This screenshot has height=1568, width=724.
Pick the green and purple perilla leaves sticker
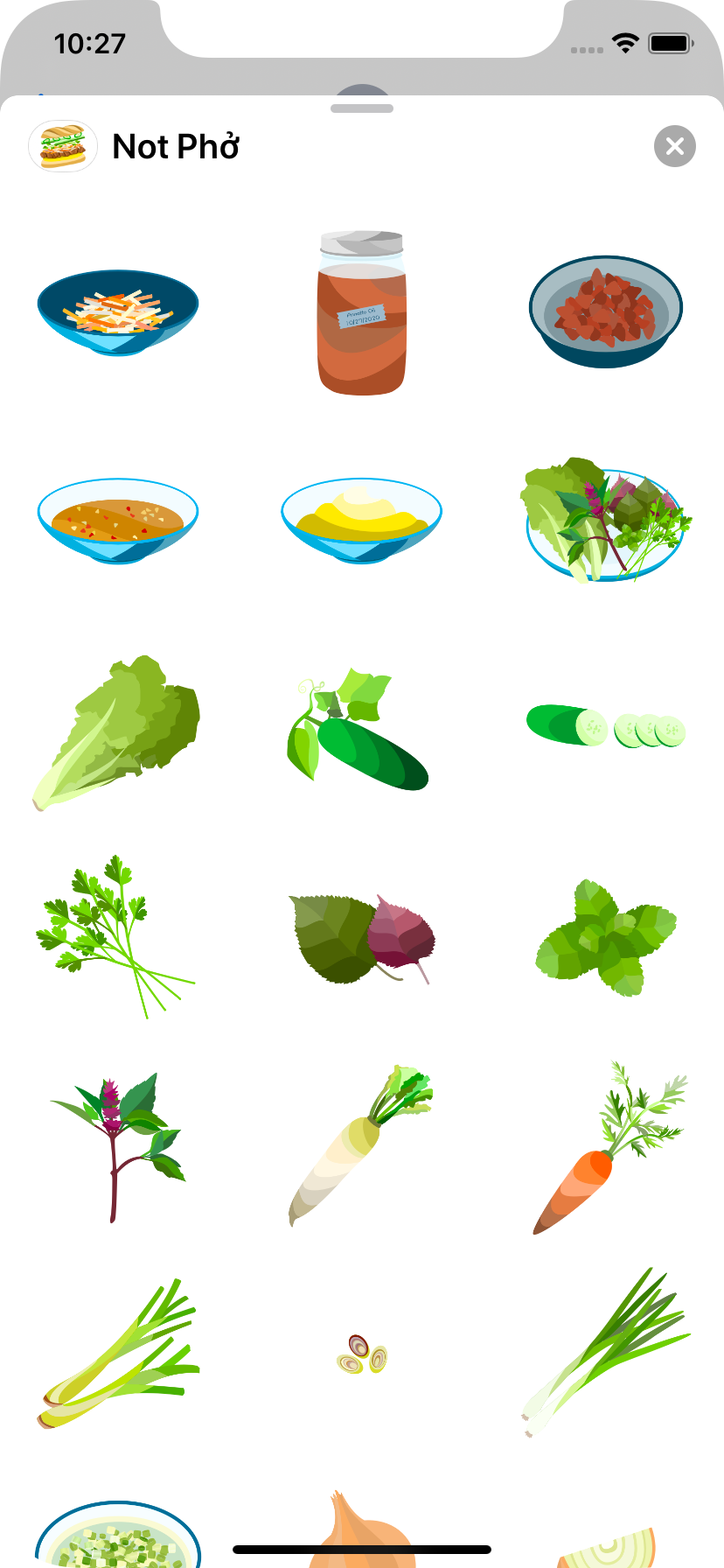361,938
